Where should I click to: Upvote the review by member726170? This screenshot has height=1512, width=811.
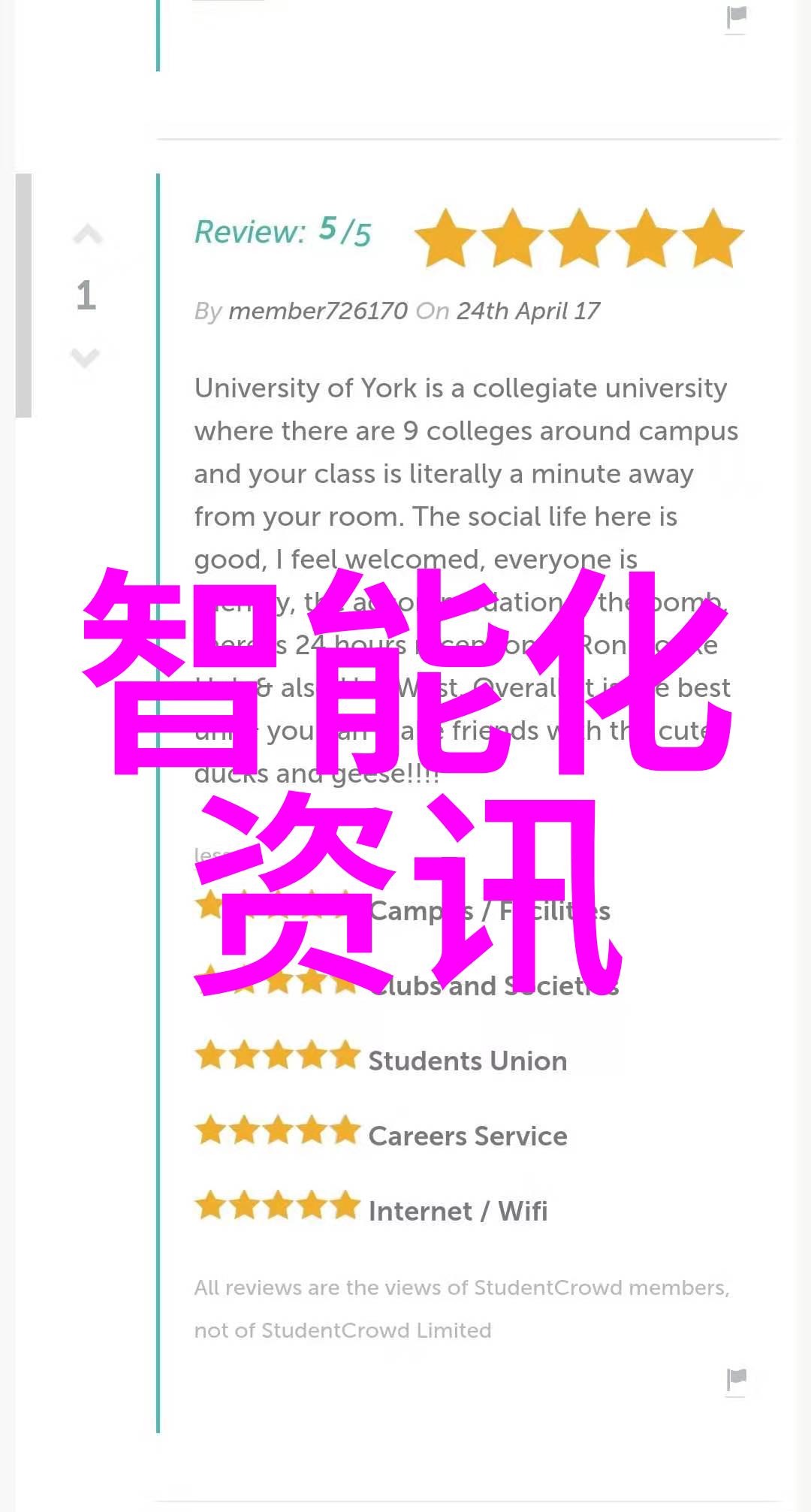pos(87,234)
